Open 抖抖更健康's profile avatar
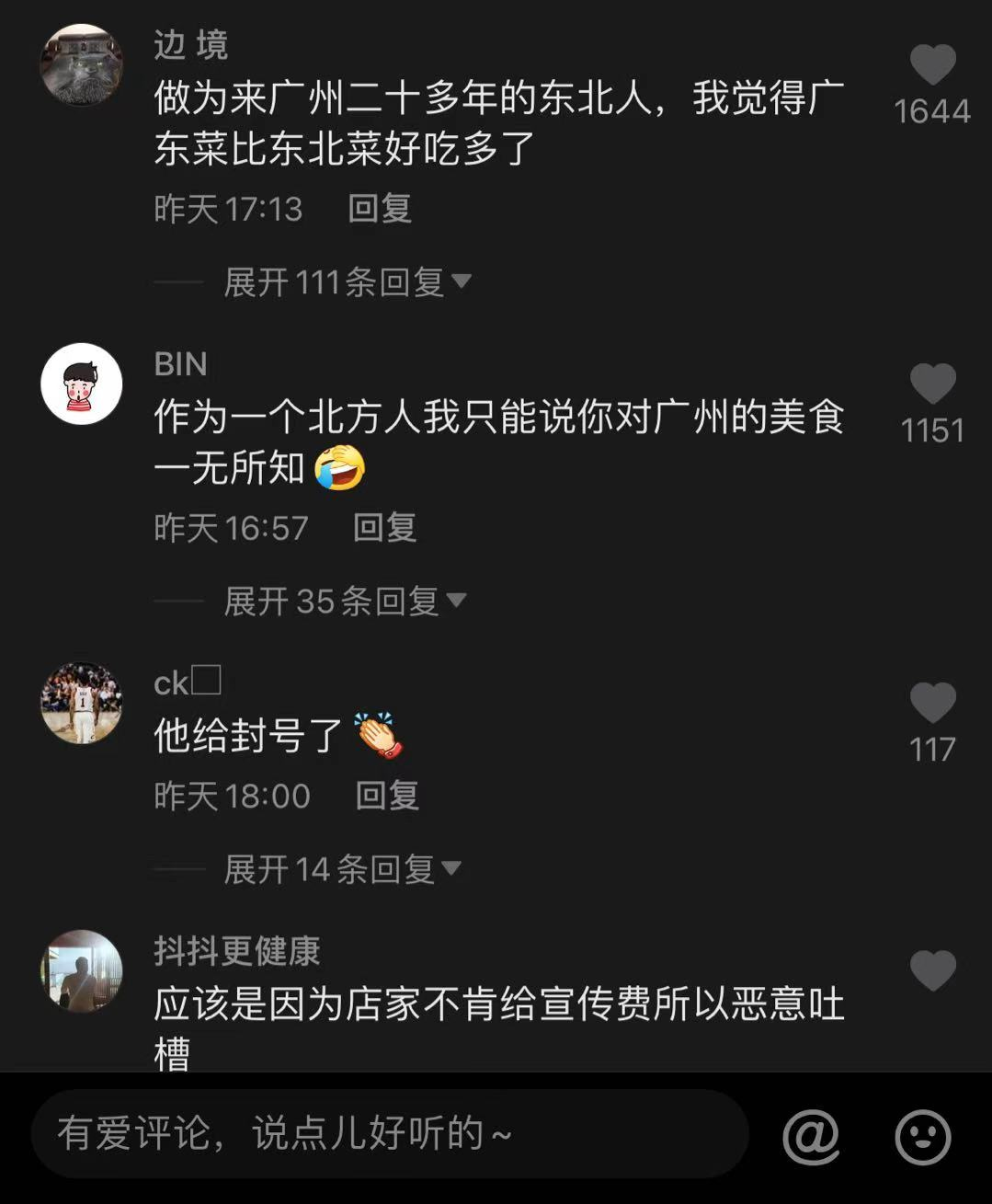The image size is (992, 1204). pos(82,971)
